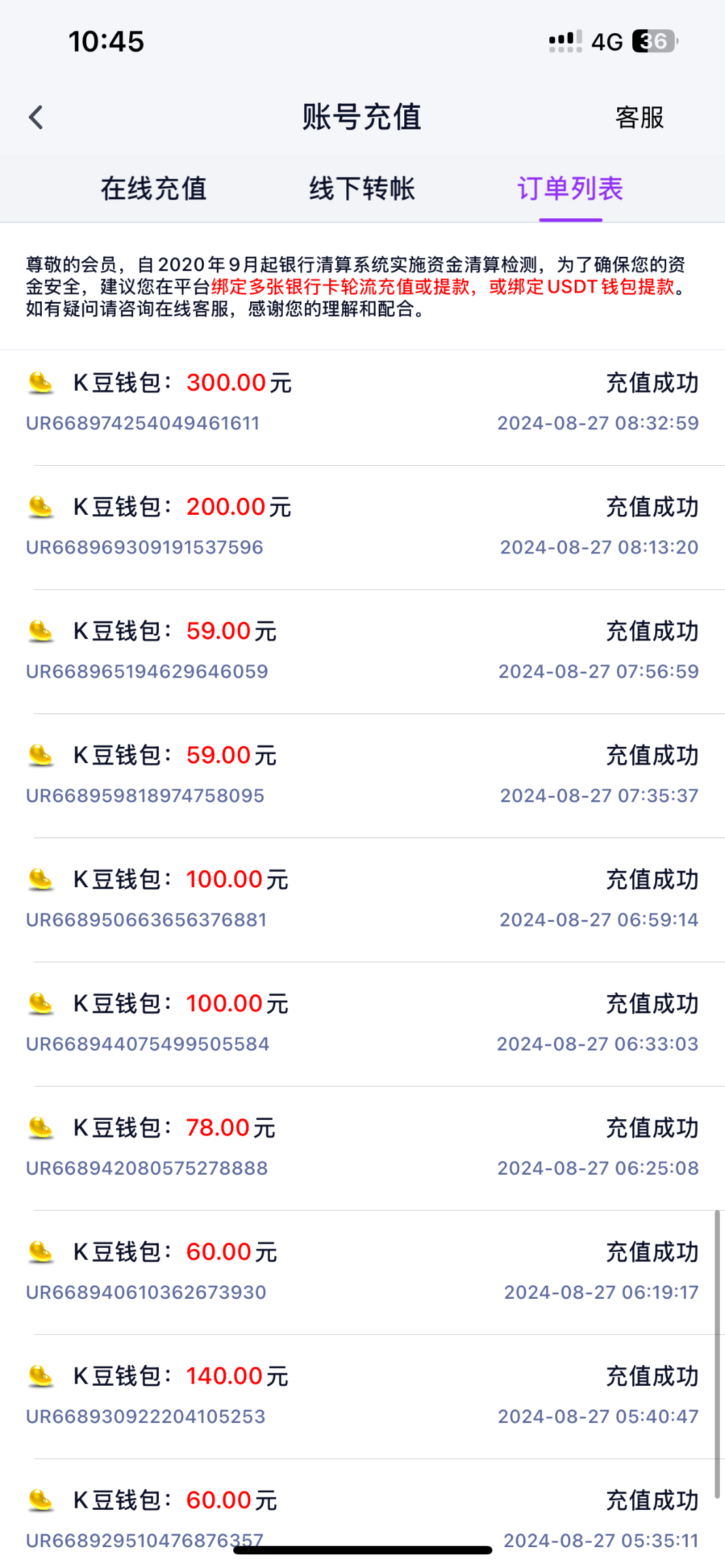Open the 100.00元 order at 06:59:14
This screenshot has height=1568, width=725.
click(362, 900)
